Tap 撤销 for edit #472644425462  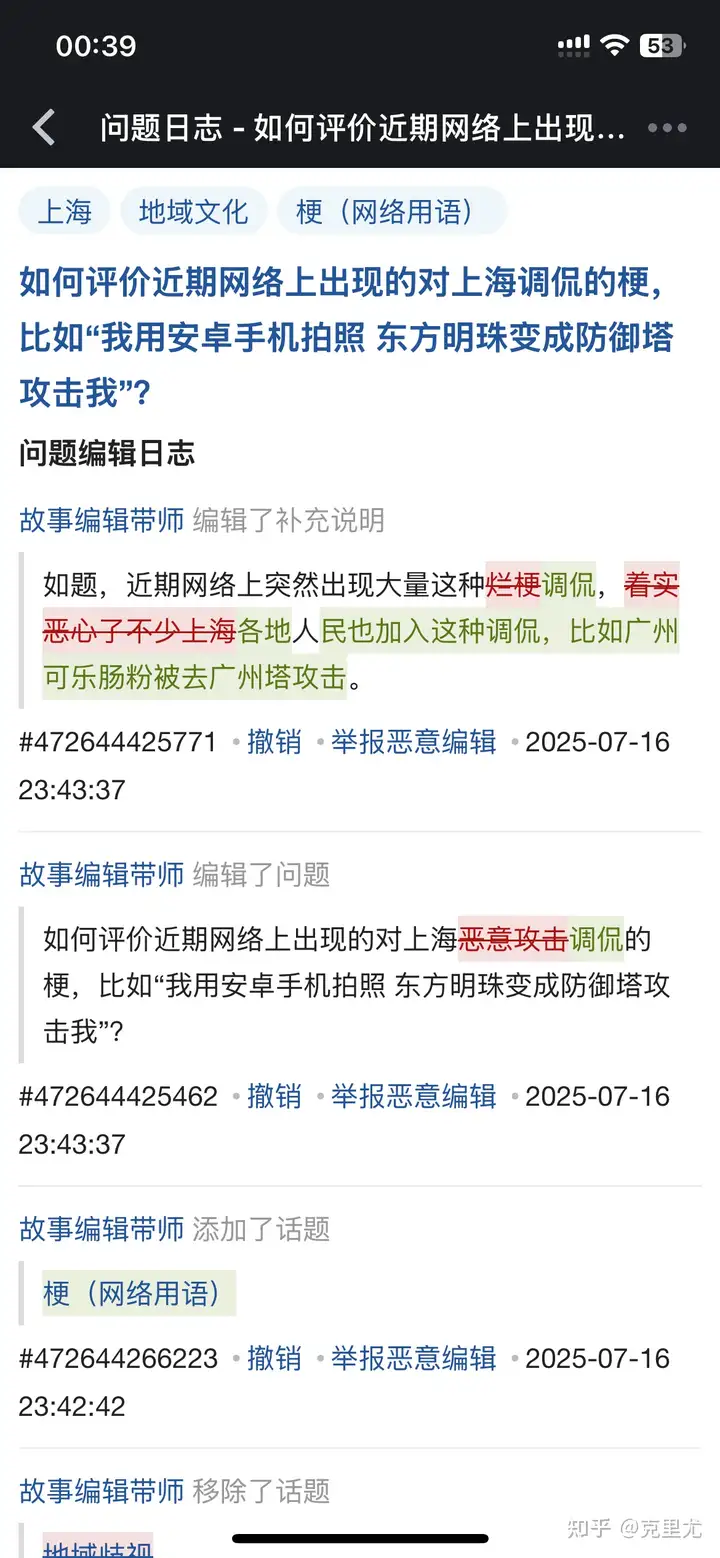[x=274, y=1096]
